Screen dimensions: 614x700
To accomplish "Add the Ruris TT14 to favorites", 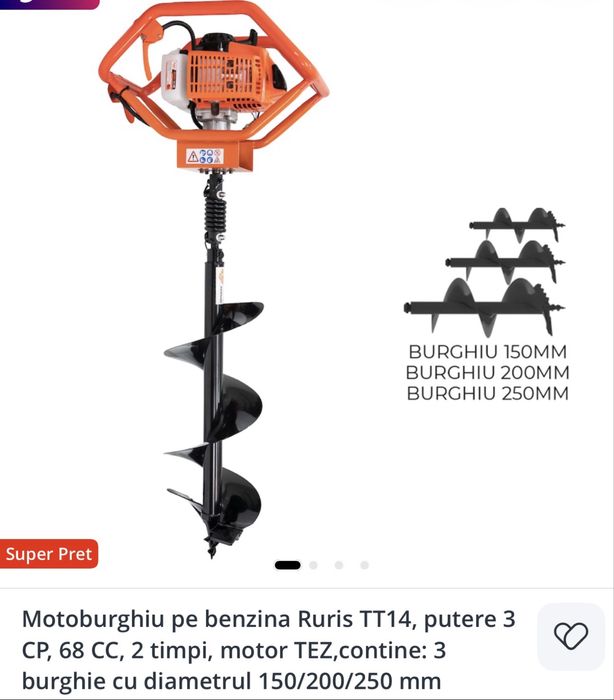I will point(571,636).
